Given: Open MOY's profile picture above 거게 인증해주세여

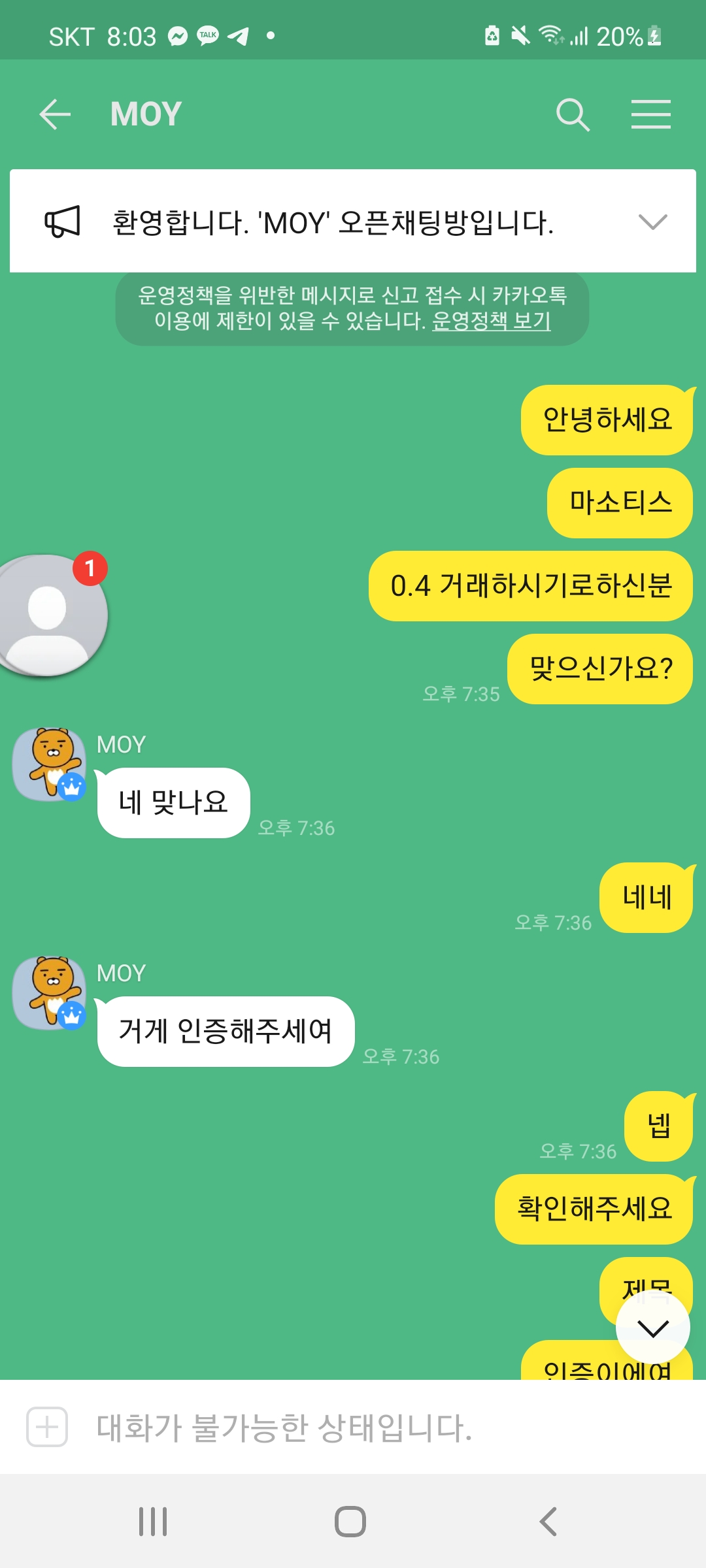Looking at the screenshot, I should pyautogui.click(x=50, y=993).
